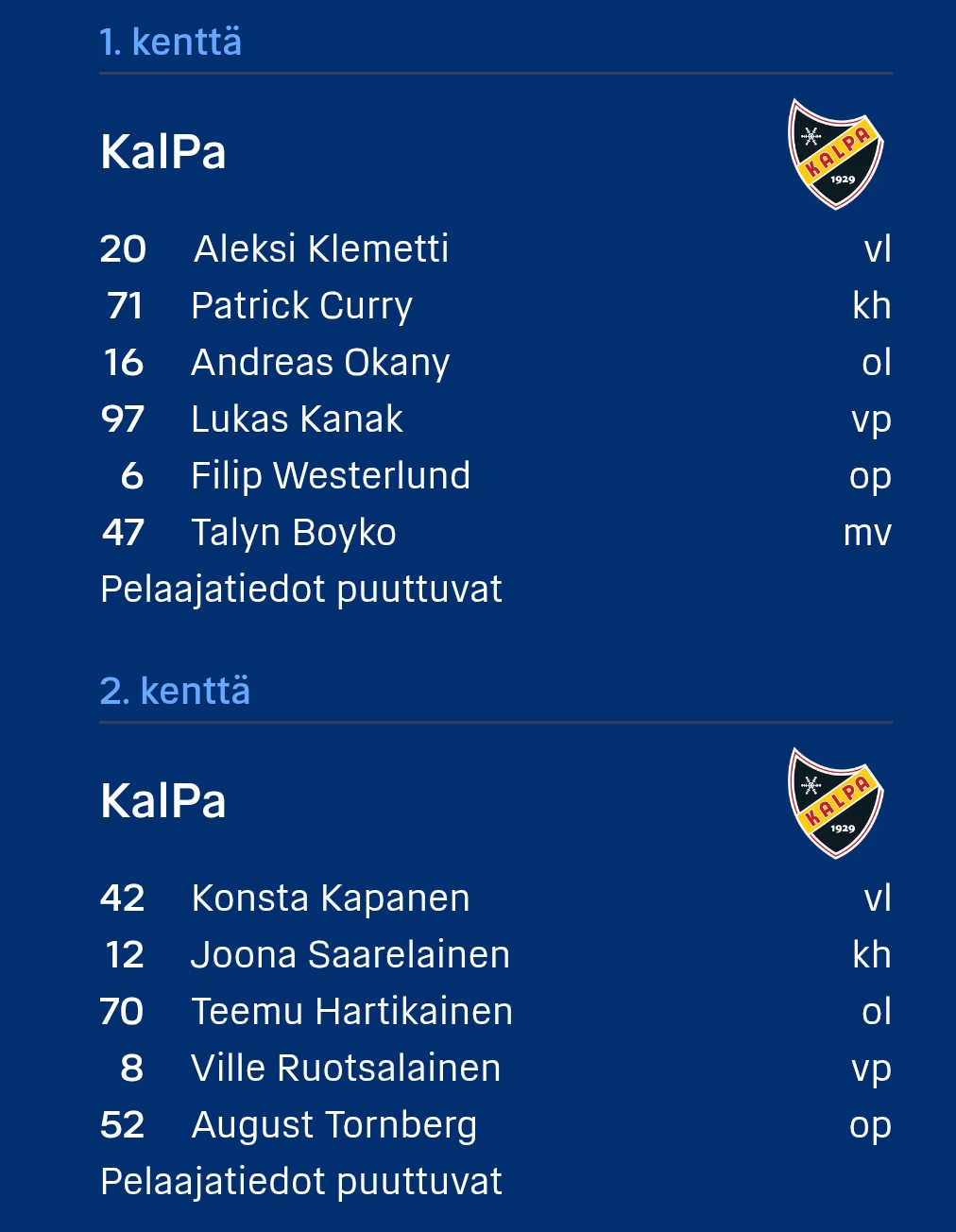View Teemu Hartikainen's player info
The height and width of the screenshot is (1232, 956).
click(x=351, y=1012)
